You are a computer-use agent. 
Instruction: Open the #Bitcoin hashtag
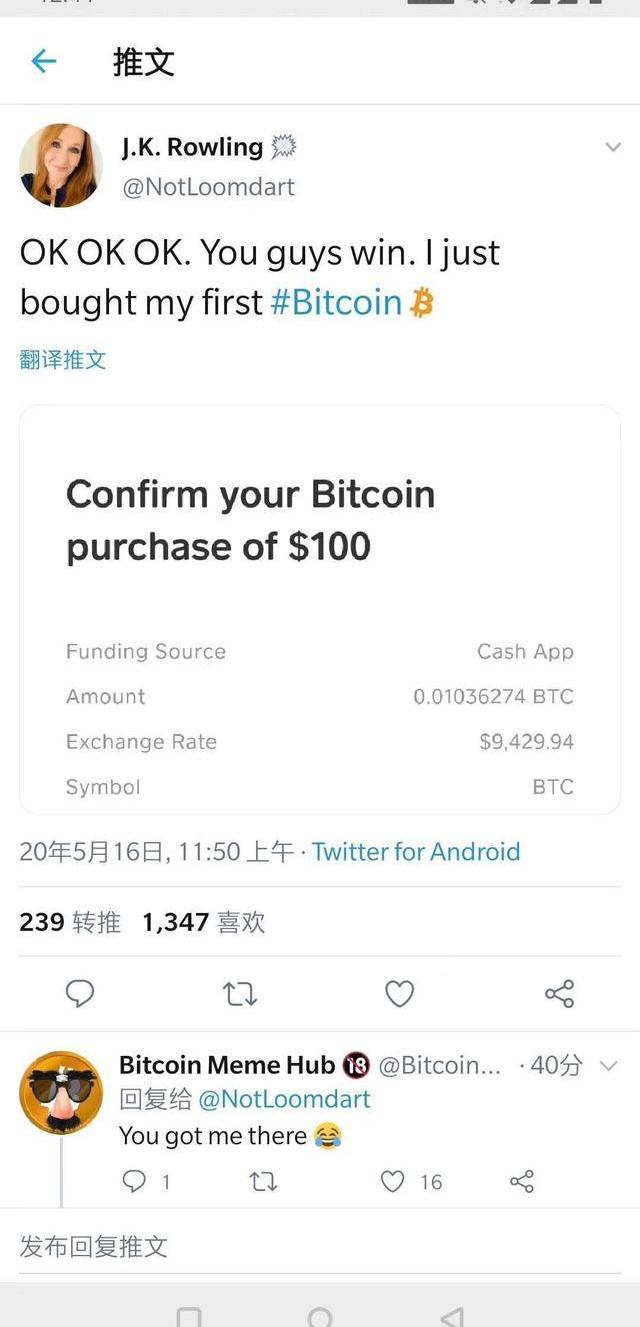pos(336,302)
